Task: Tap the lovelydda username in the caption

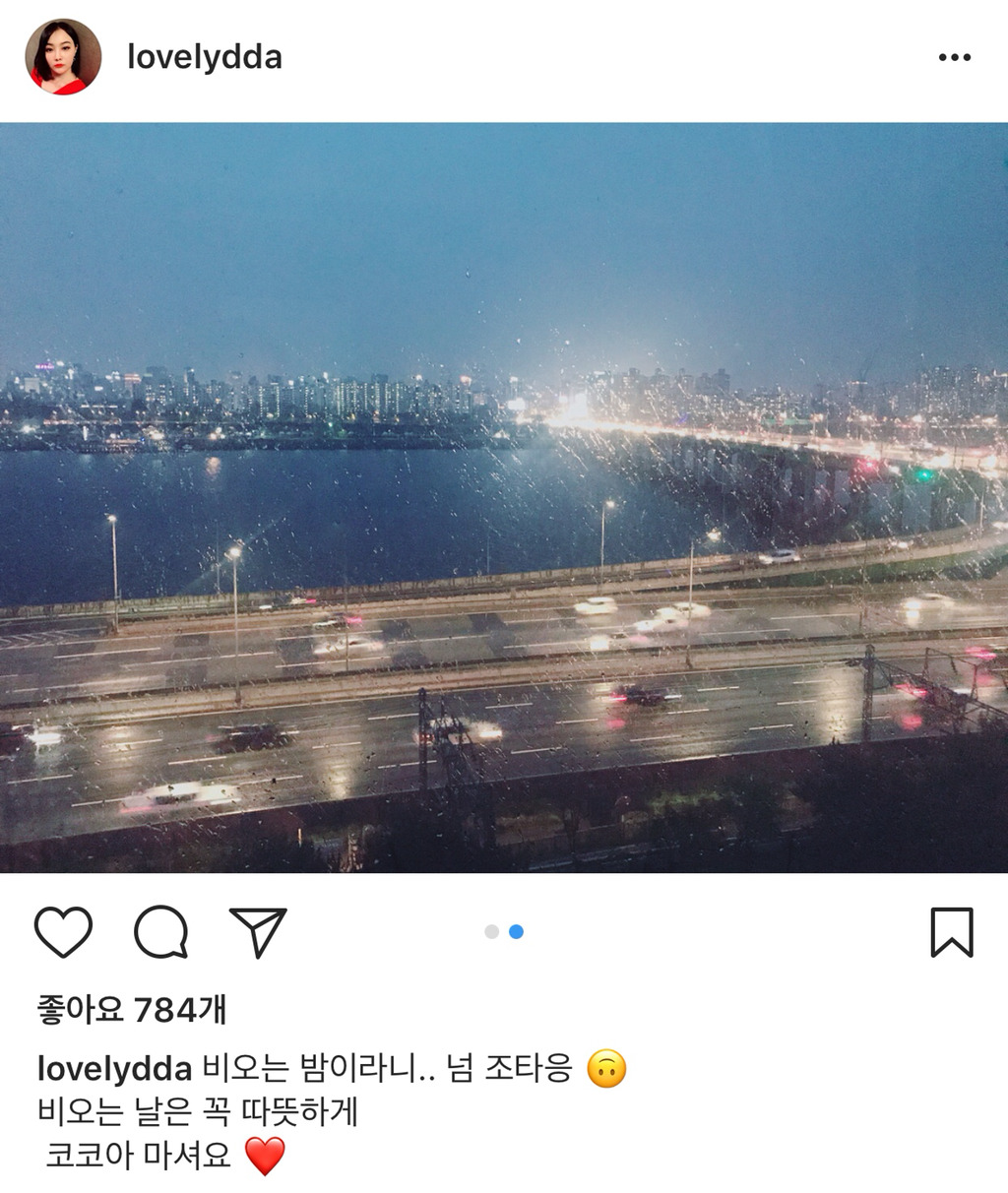Action: [x=114, y=1068]
